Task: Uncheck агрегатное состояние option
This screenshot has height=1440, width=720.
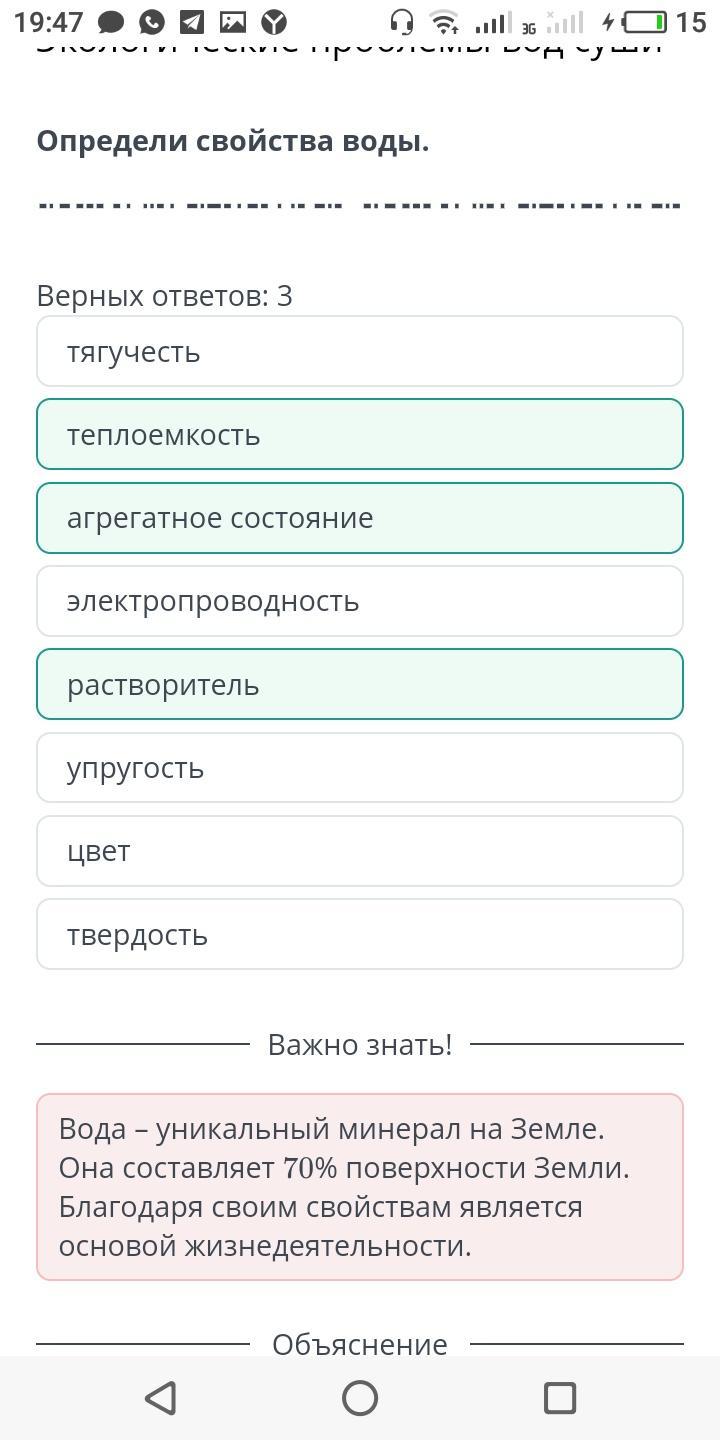Action: pos(360,518)
